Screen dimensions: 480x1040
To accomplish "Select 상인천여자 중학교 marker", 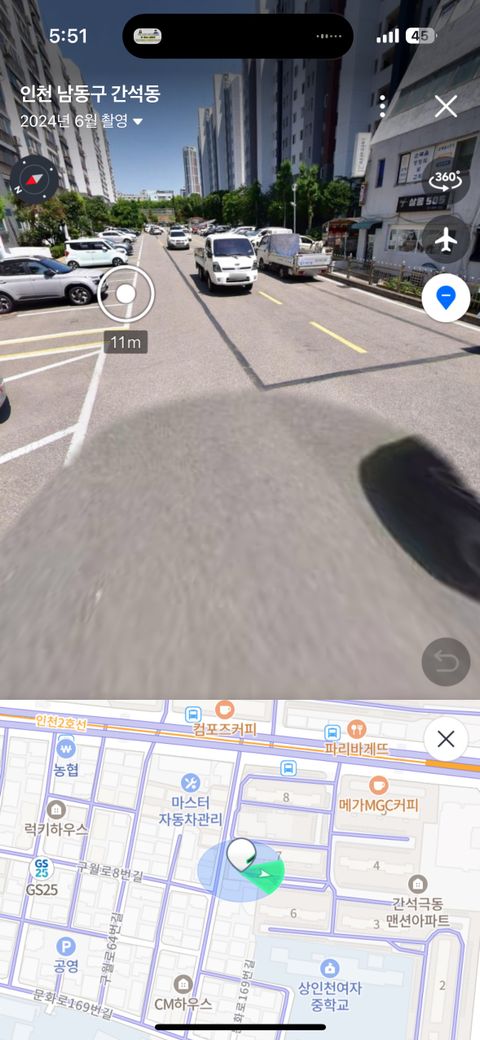I will pyautogui.click(x=330, y=986).
